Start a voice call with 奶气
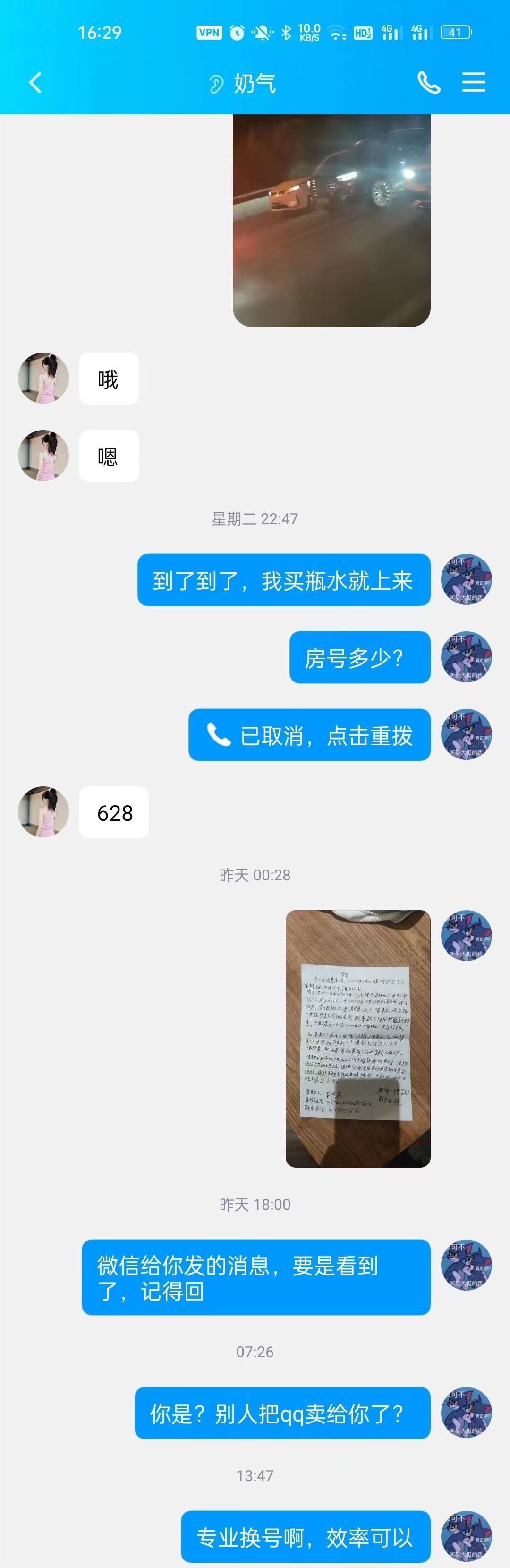Screen dimensions: 510x1568 pyautogui.click(x=428, y=83)
